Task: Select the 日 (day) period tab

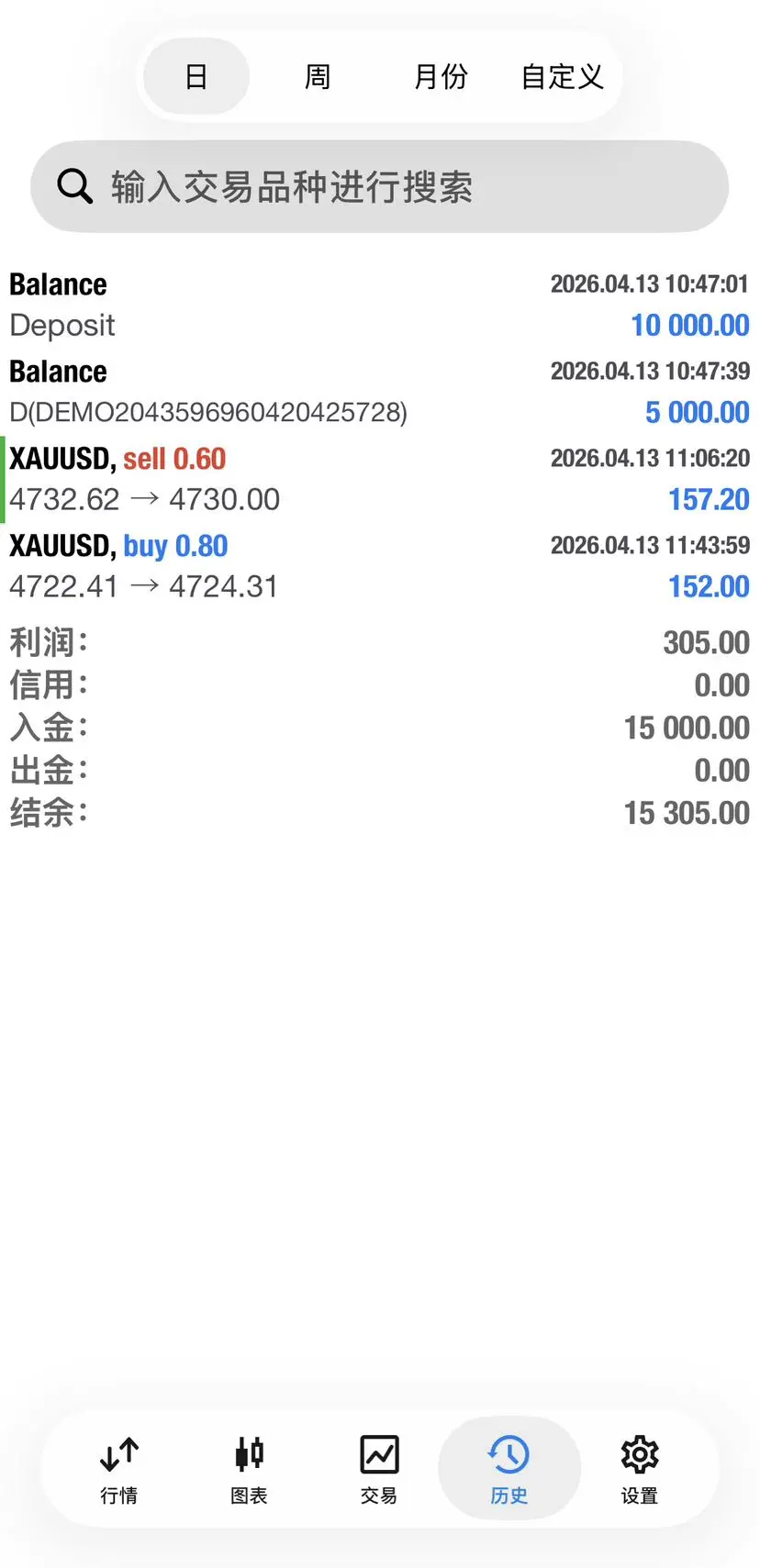Action: click(x=196, y=77)
